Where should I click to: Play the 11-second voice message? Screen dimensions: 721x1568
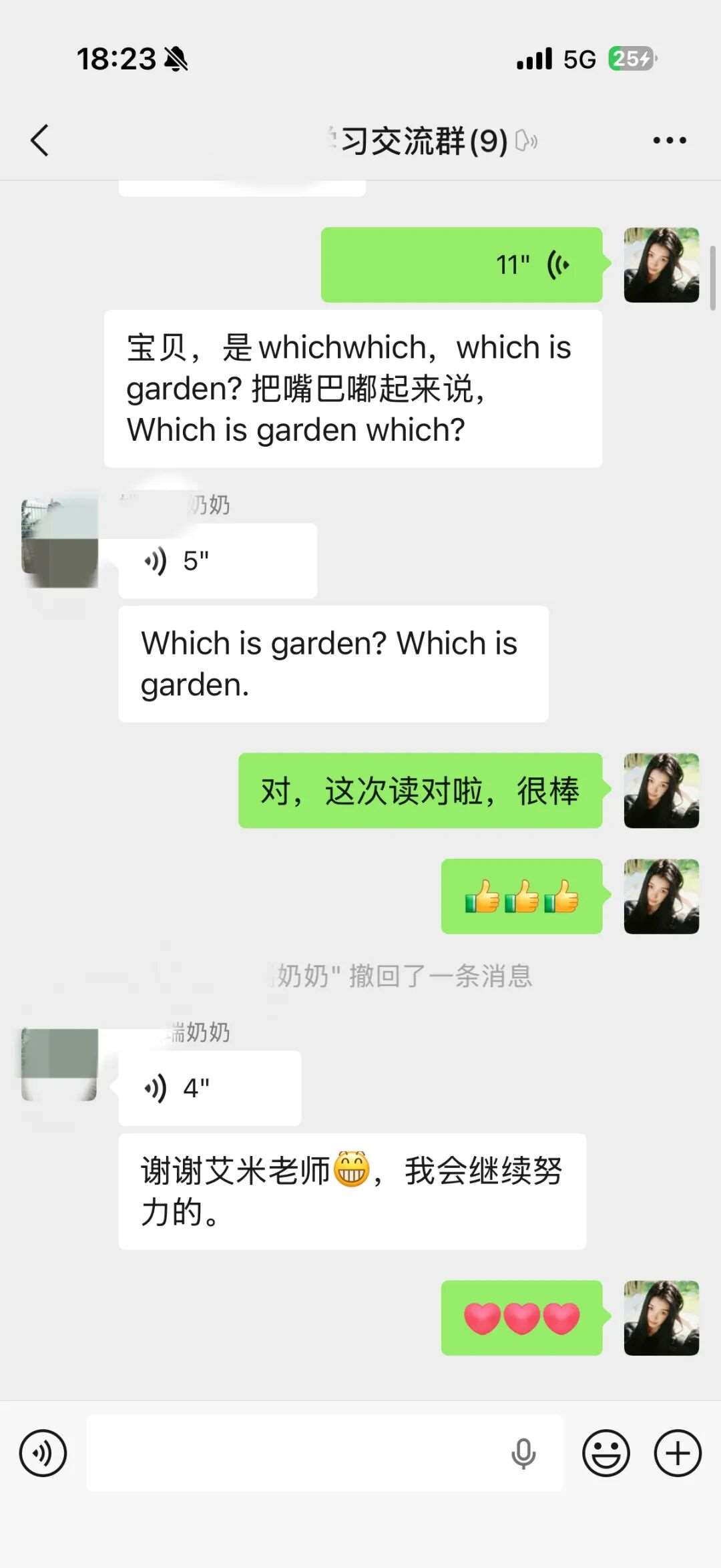[x=461, y=265]
